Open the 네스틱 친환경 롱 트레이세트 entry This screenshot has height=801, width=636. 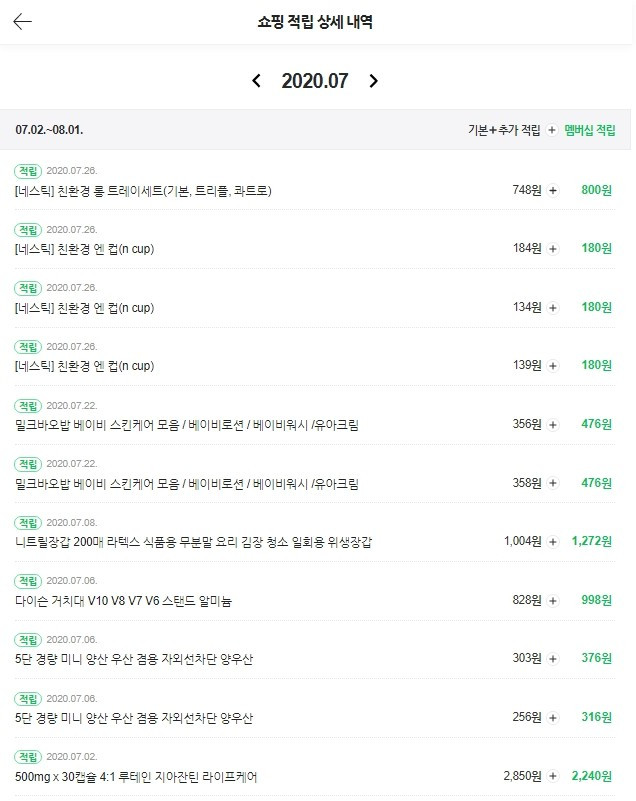315,181
